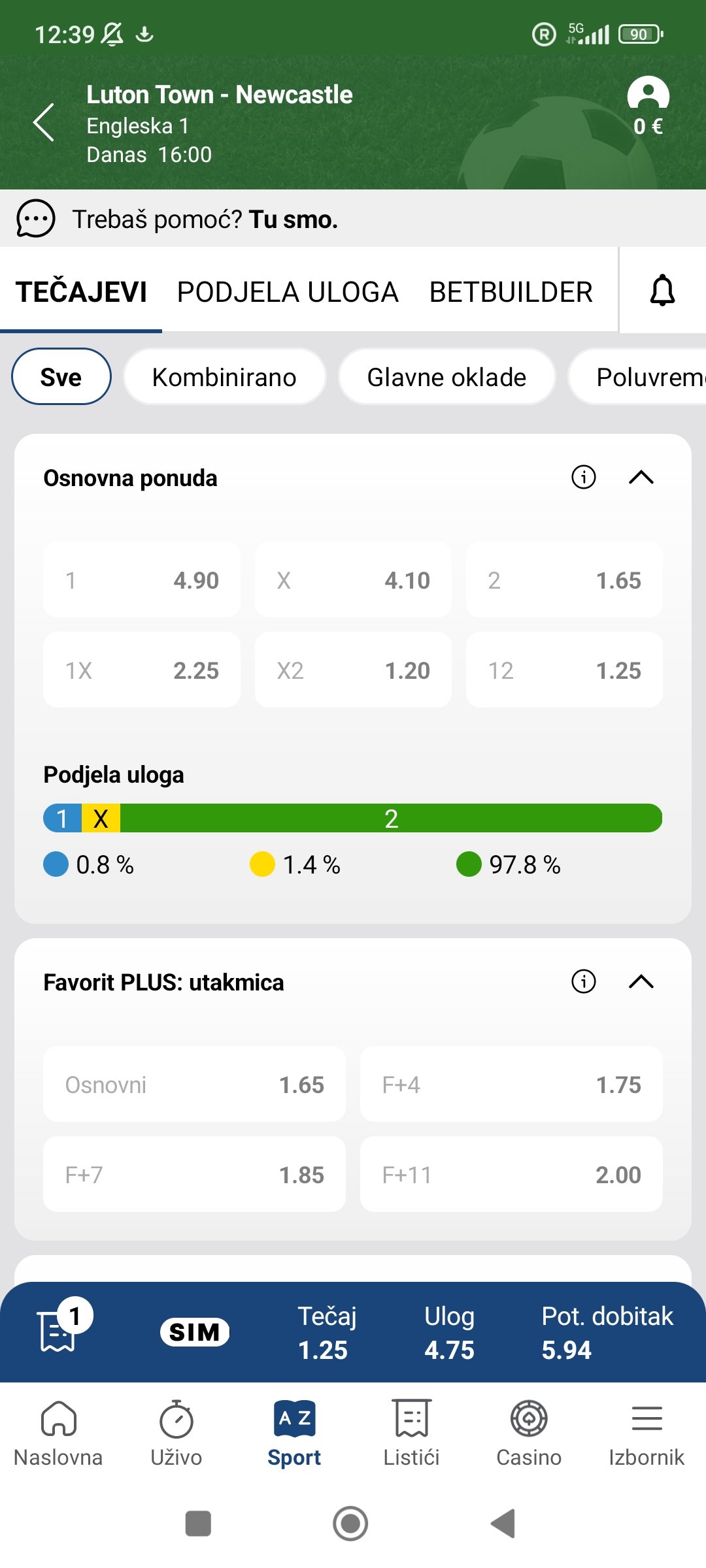Go back from the Luton Town - Newcastle match
Image resolution: width=706 pixels, height=1568 pixels.
pos(44,123)
